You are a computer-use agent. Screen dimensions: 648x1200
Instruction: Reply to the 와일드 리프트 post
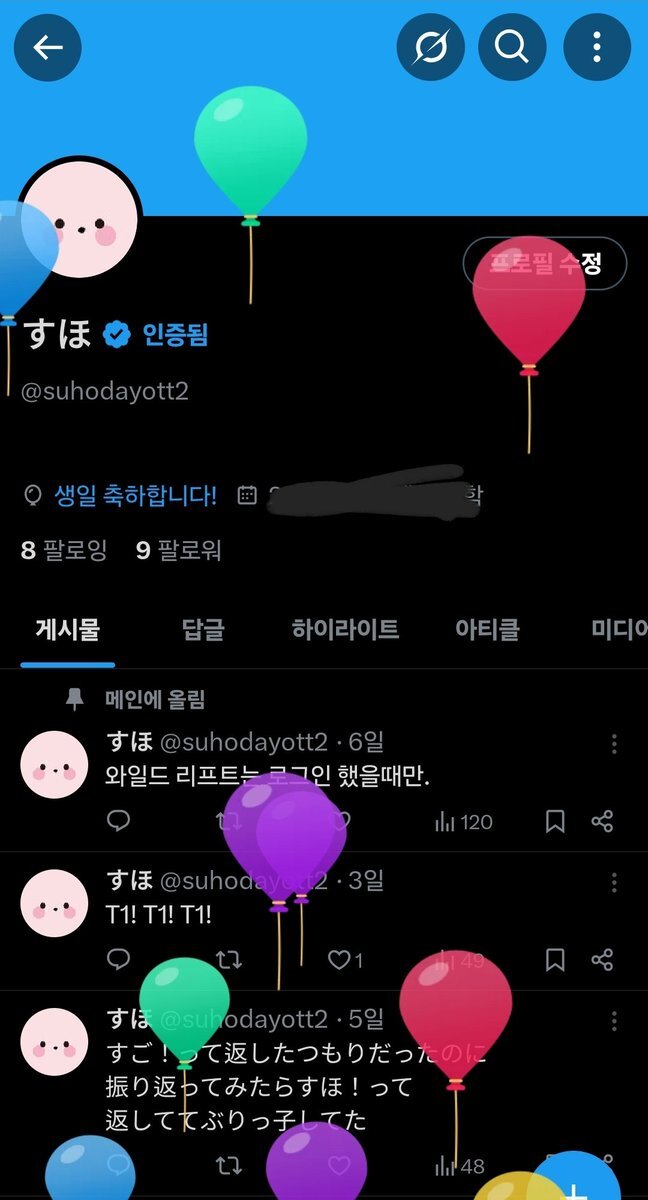[x=119, y=821]
